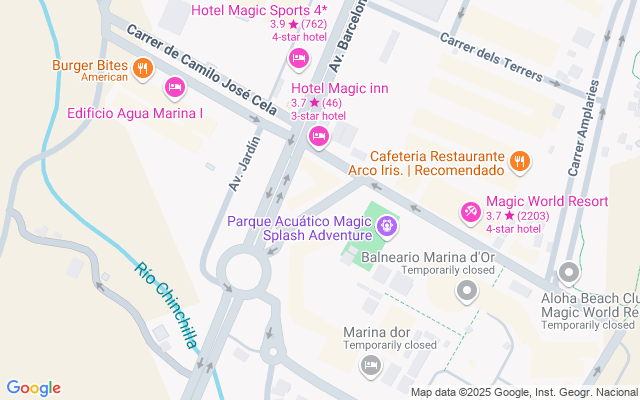
Task: Open the Hotel Magic Sports 4* marker
Action: [x=298, y=60]
